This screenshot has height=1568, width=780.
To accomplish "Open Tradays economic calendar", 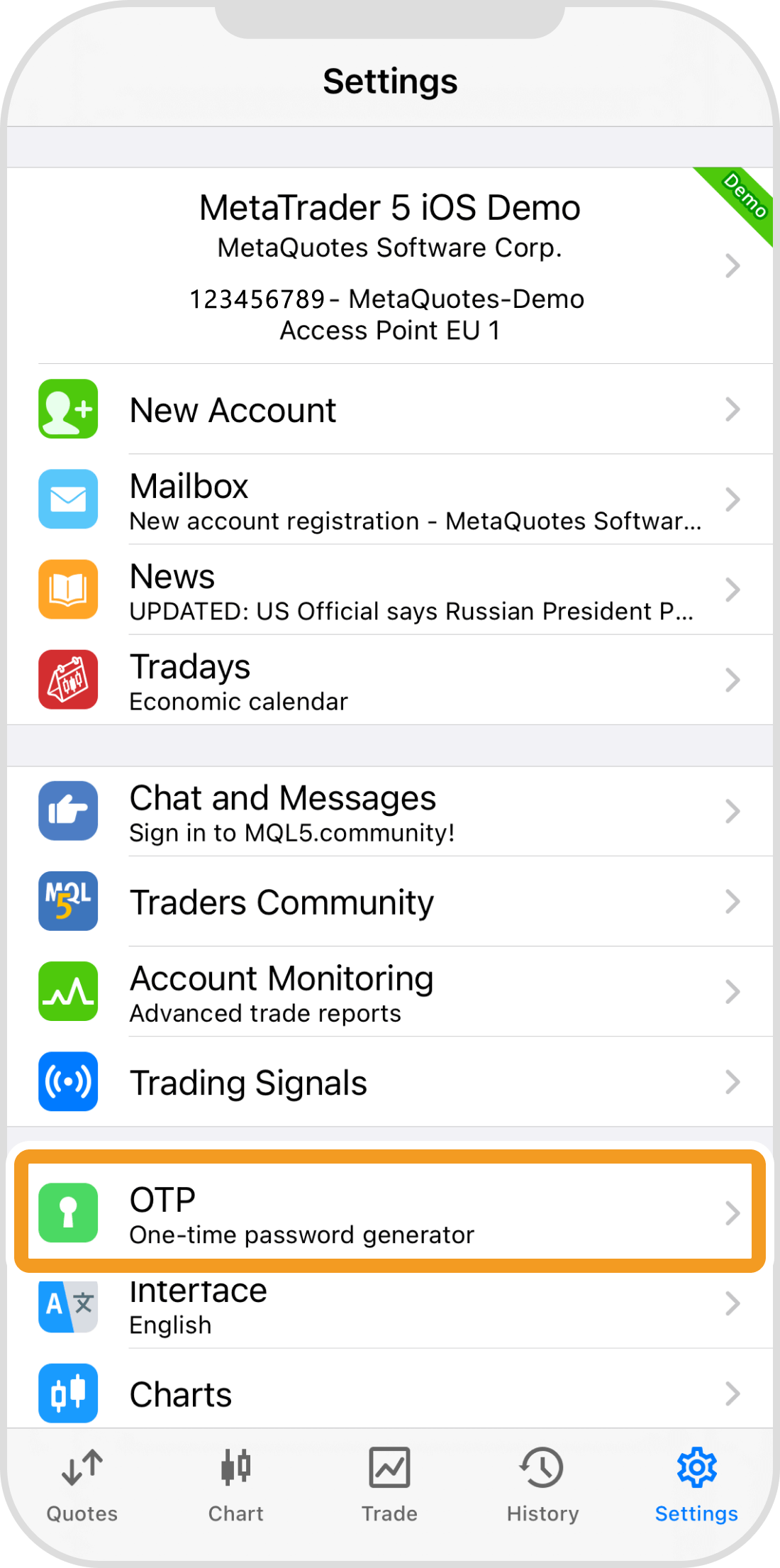I will pos(389,680).
